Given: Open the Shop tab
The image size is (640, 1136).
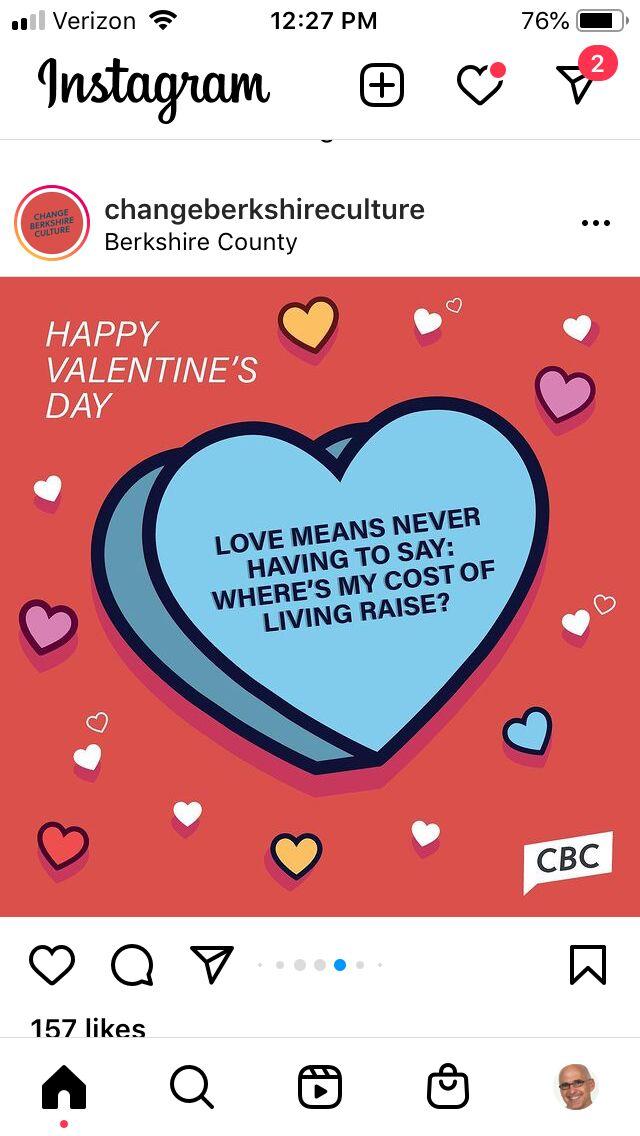Looking at the screenshot, I should 447,1086.
